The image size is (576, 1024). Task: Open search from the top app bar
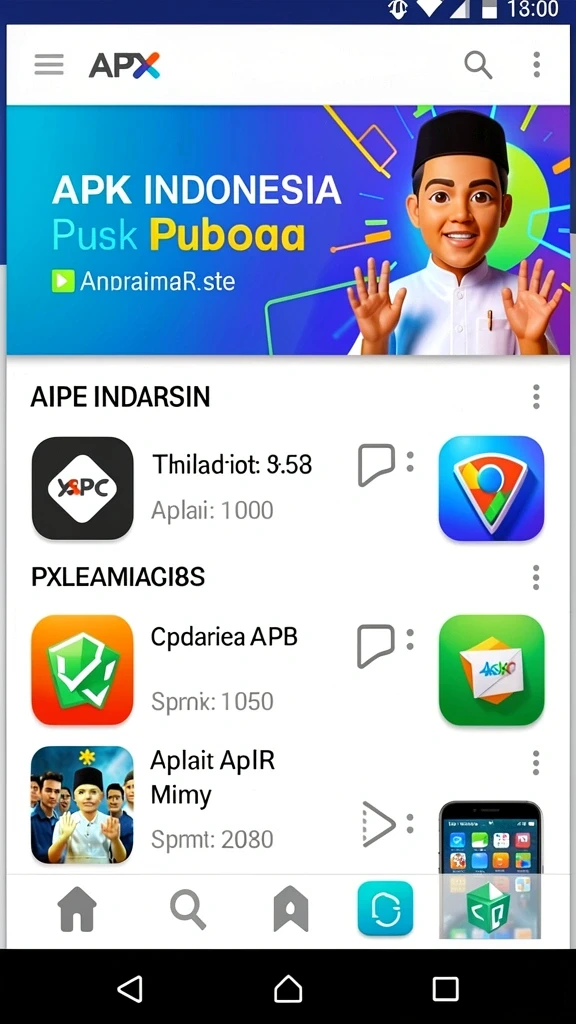point(478,65)
